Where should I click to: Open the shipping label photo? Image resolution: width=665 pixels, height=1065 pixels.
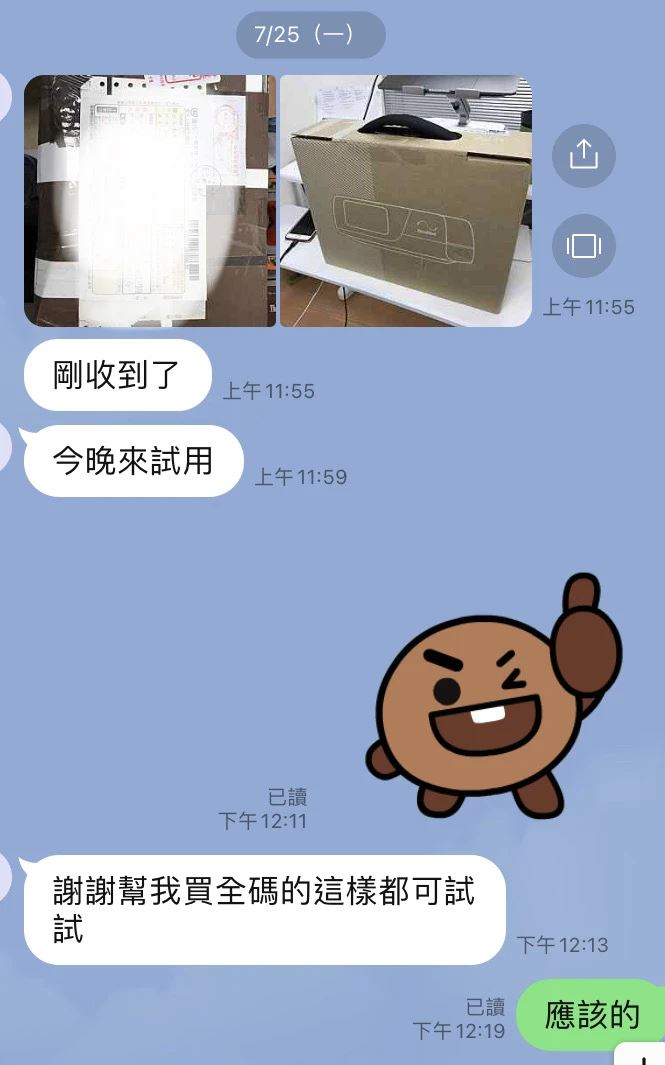tap(150, 201)
